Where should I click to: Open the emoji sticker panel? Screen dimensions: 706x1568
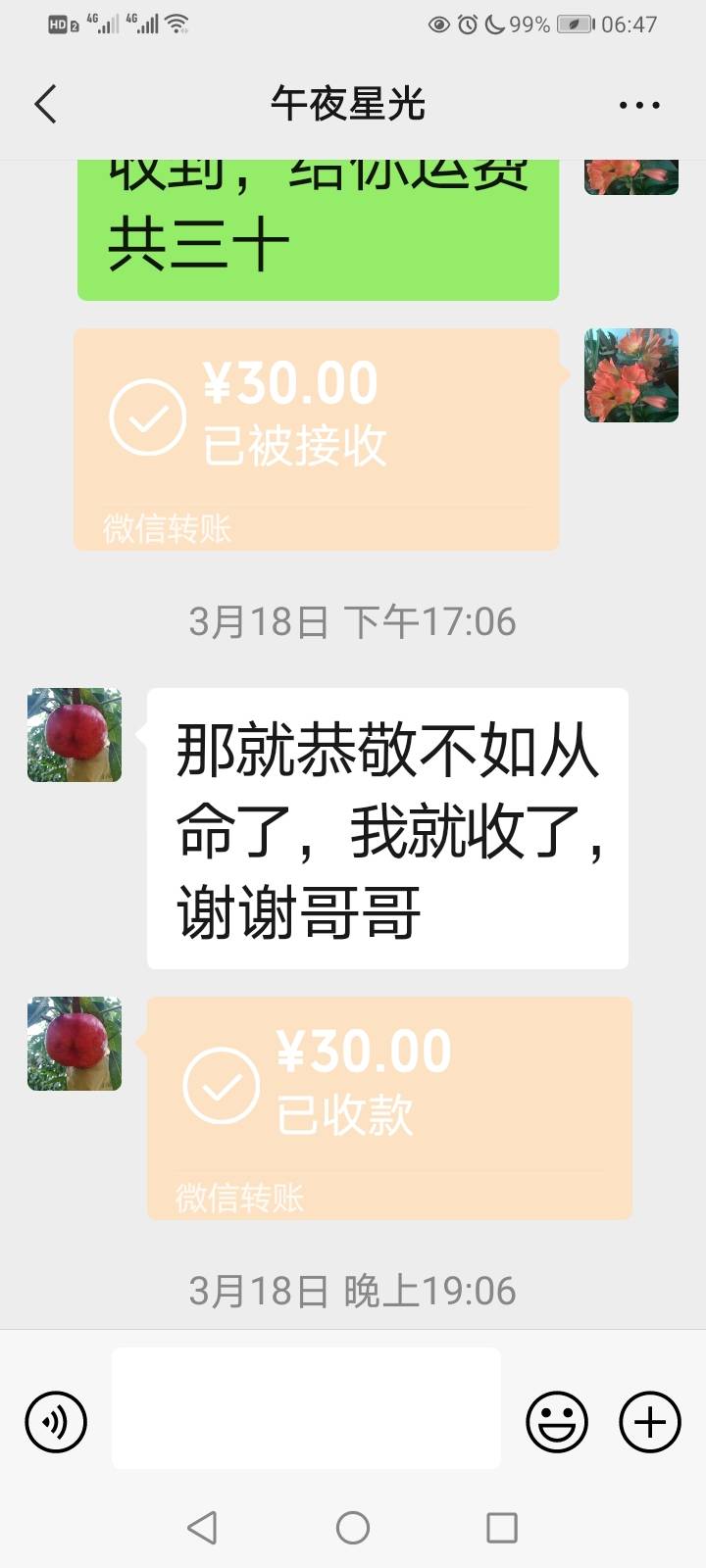click(x=557, y=1422)
